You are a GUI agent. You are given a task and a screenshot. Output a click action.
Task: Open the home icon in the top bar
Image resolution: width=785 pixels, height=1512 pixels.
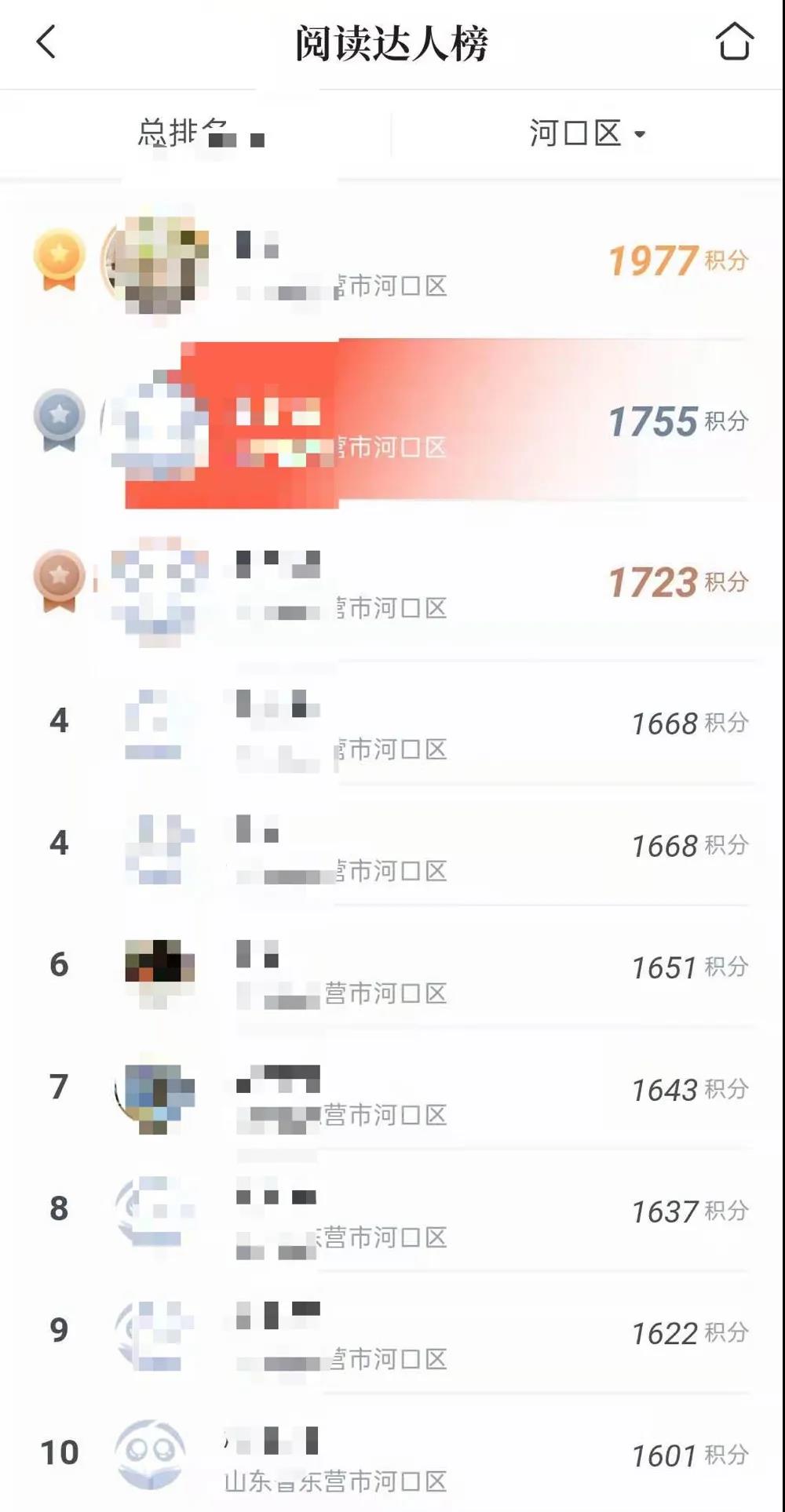pyautogui.click(x=734, y=42)
